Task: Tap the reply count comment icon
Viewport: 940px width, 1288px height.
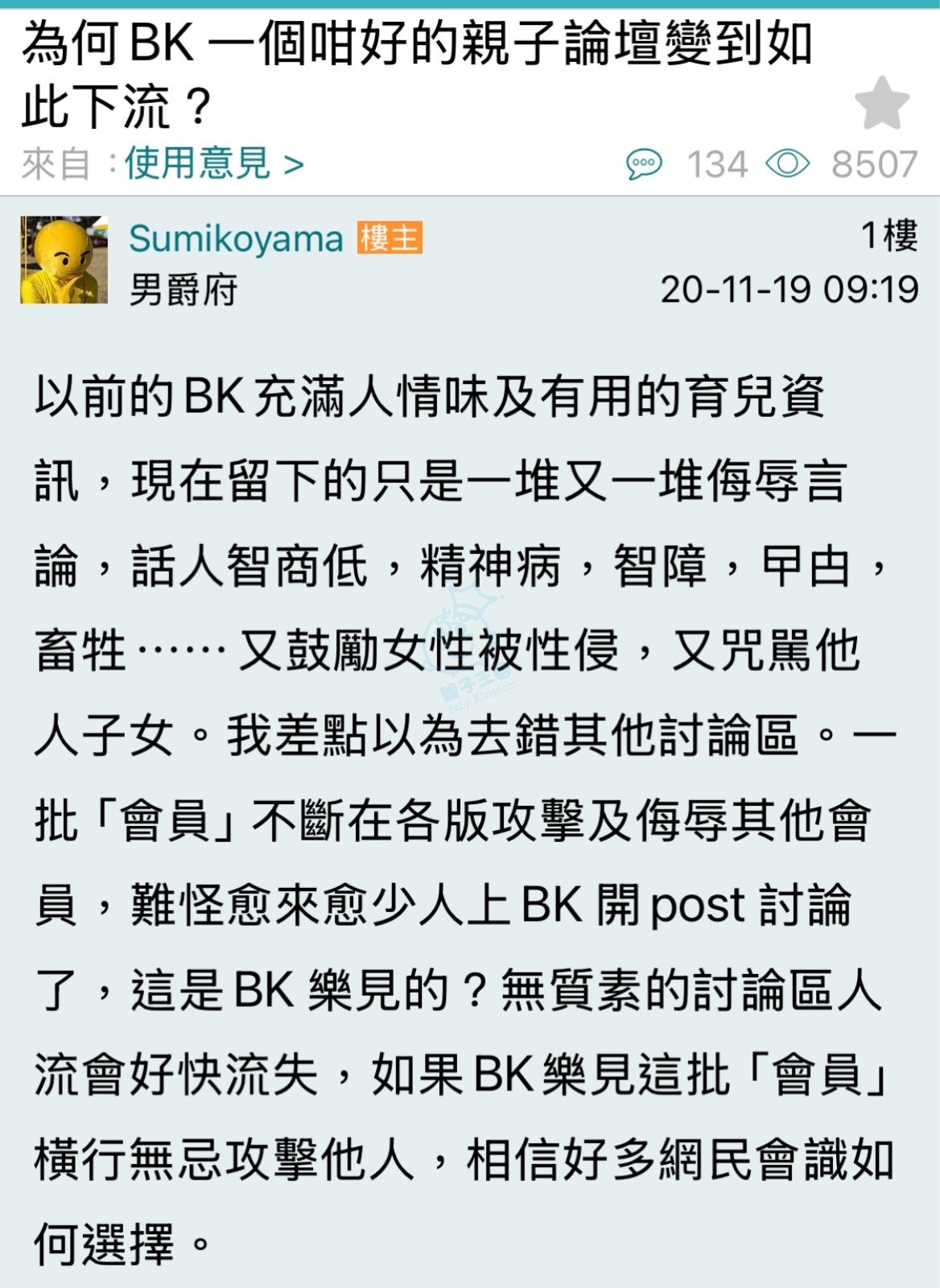Action: tap(644, 164)
